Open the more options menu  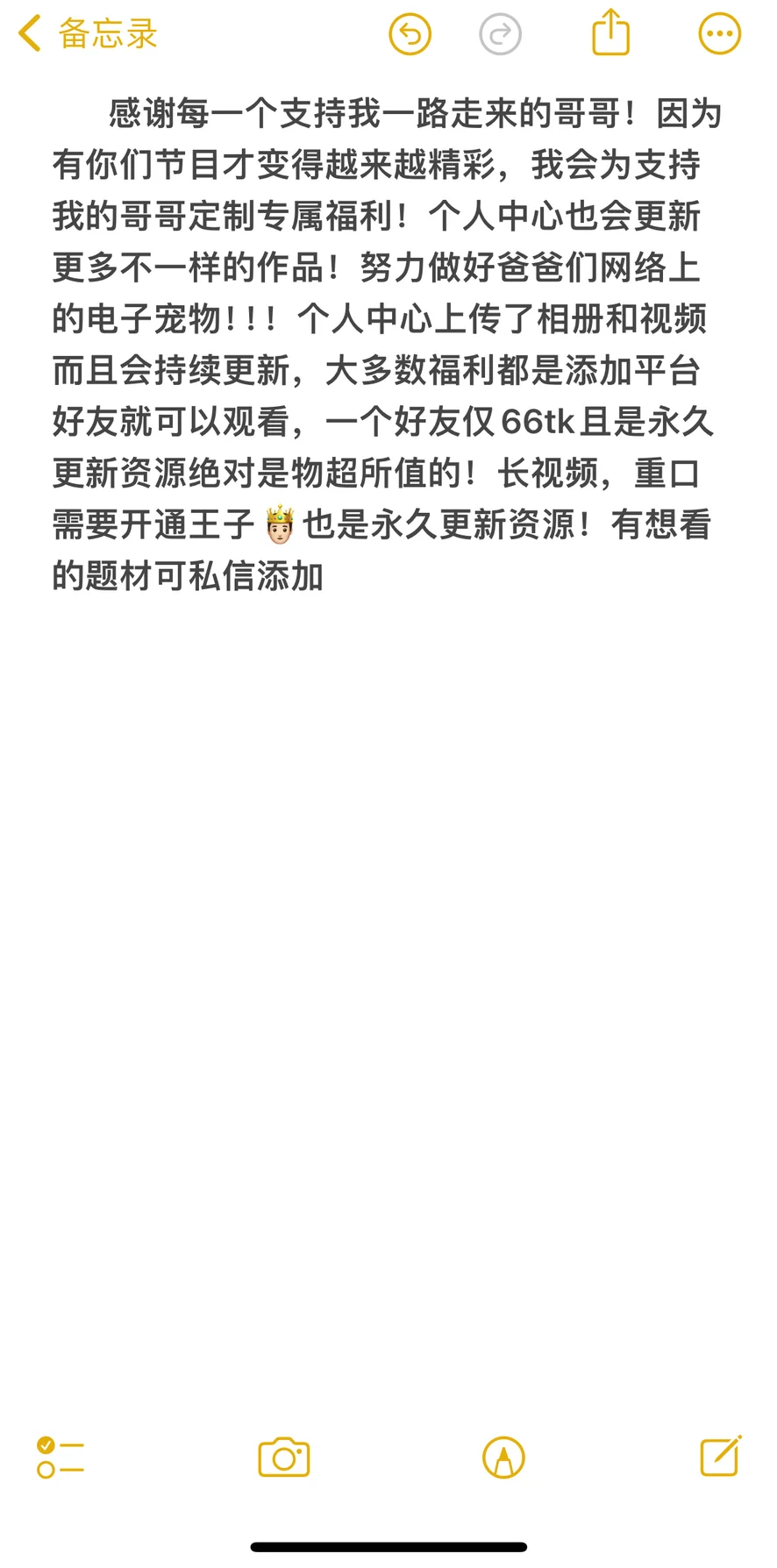(x=719, y=35)
